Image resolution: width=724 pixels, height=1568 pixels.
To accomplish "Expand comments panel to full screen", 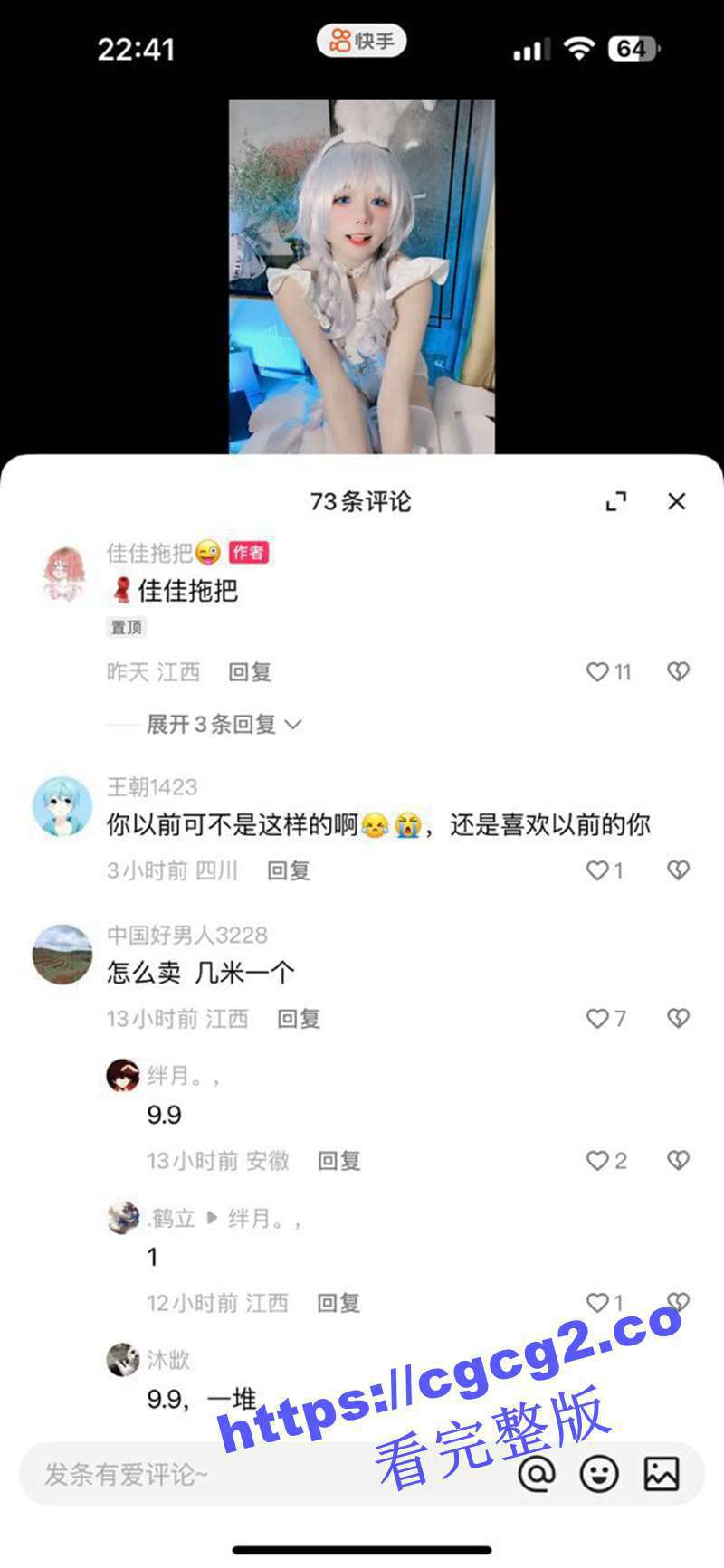I will pyautogui.click(x=616, y=501).
